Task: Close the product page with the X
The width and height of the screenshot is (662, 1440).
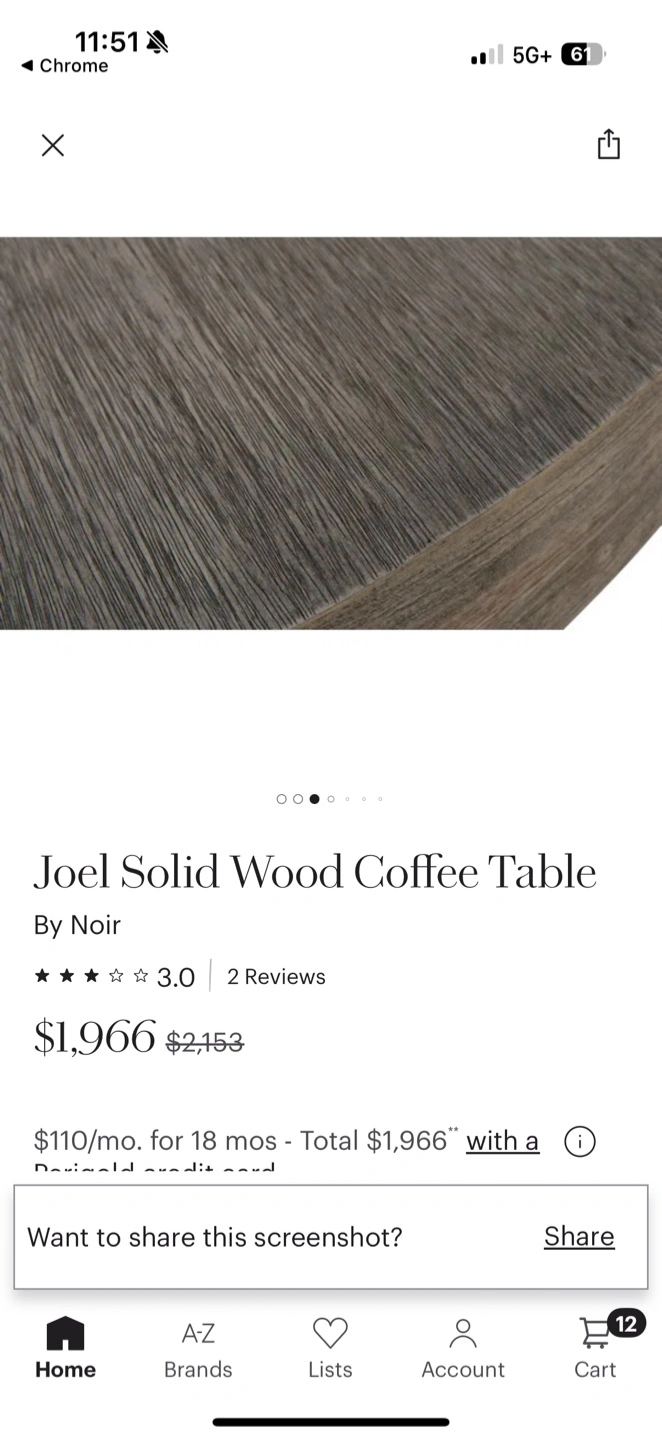Action: click(x=52, y=146)
